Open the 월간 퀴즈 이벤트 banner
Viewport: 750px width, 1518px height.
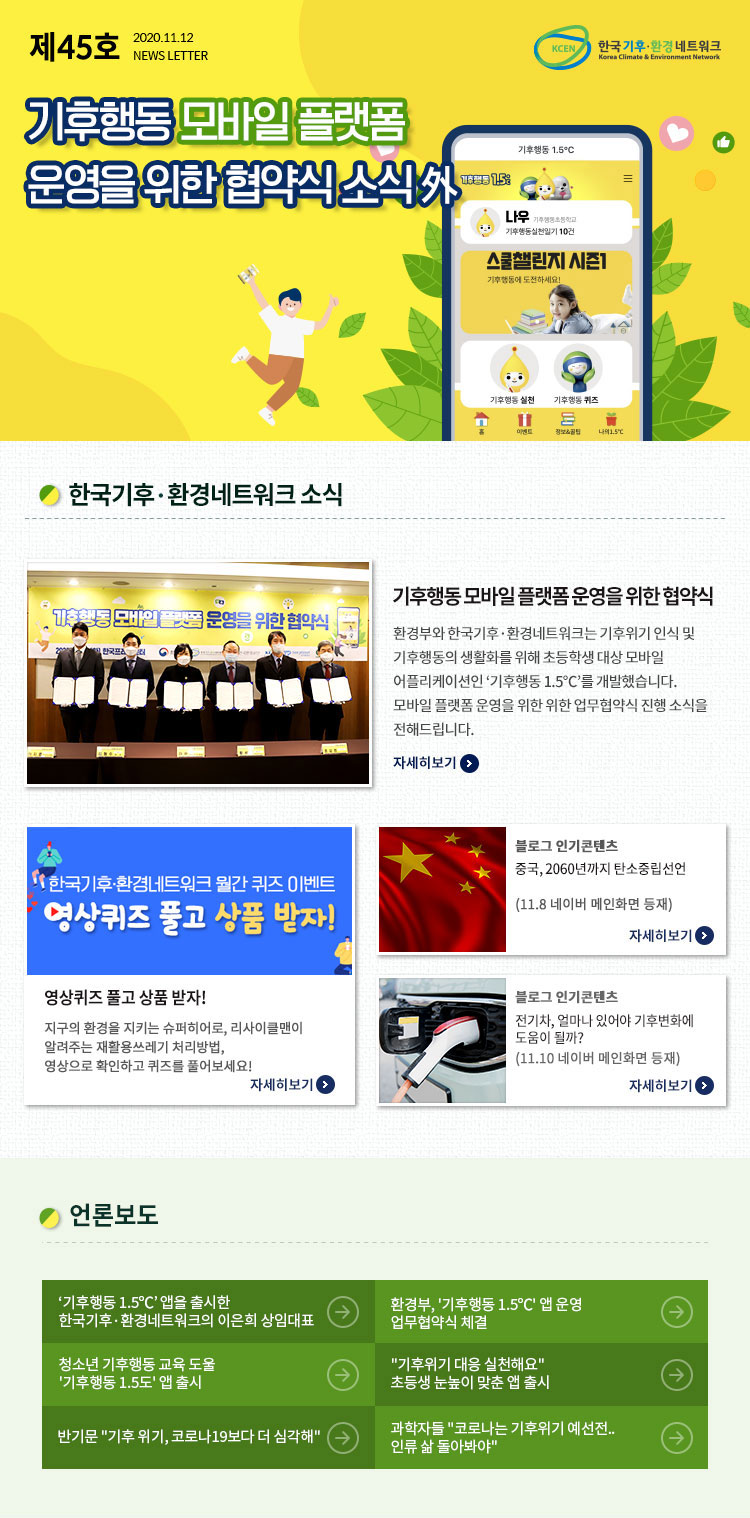(x=190, y=900)
